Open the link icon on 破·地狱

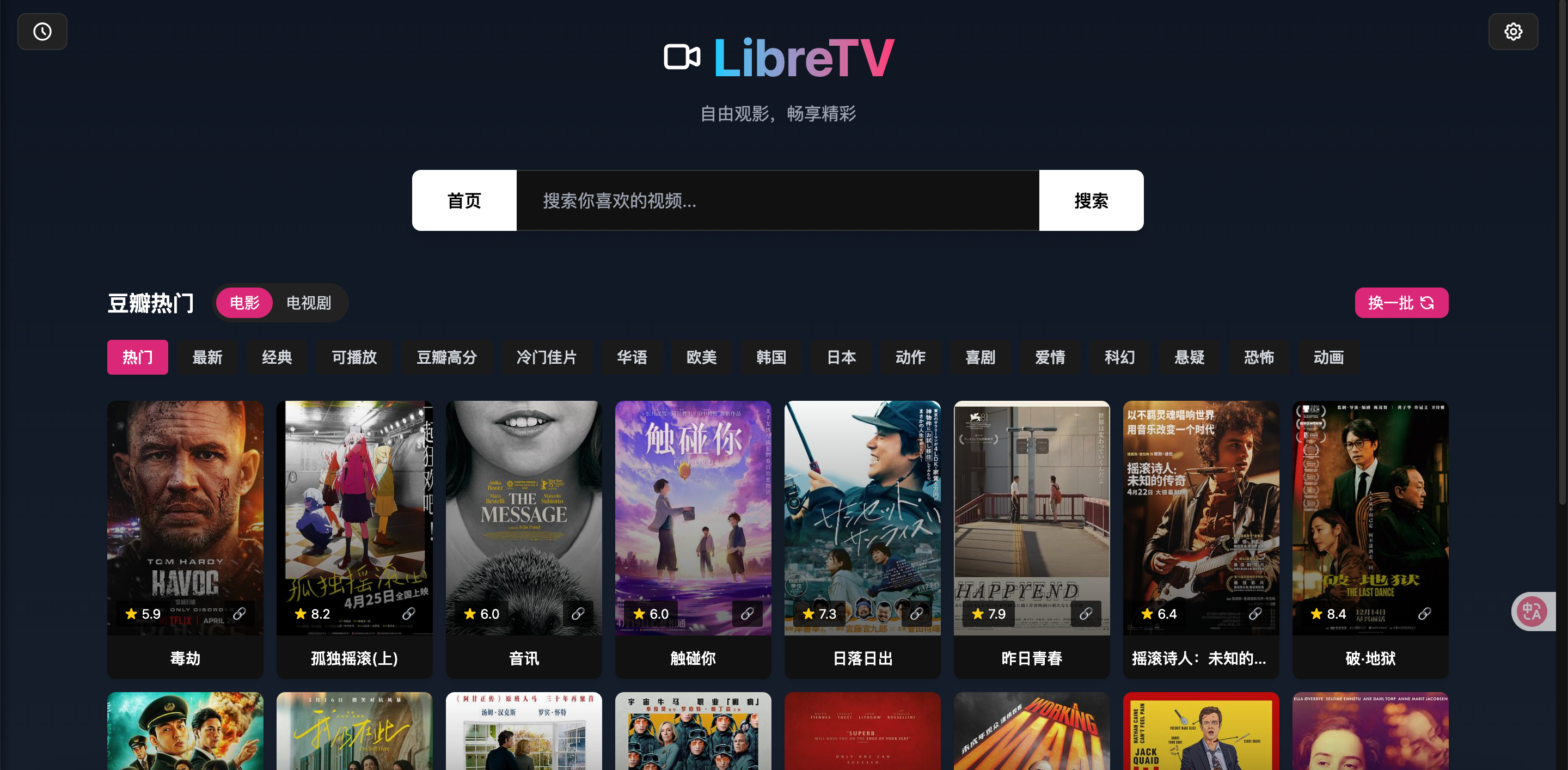tap(1424, 614)
